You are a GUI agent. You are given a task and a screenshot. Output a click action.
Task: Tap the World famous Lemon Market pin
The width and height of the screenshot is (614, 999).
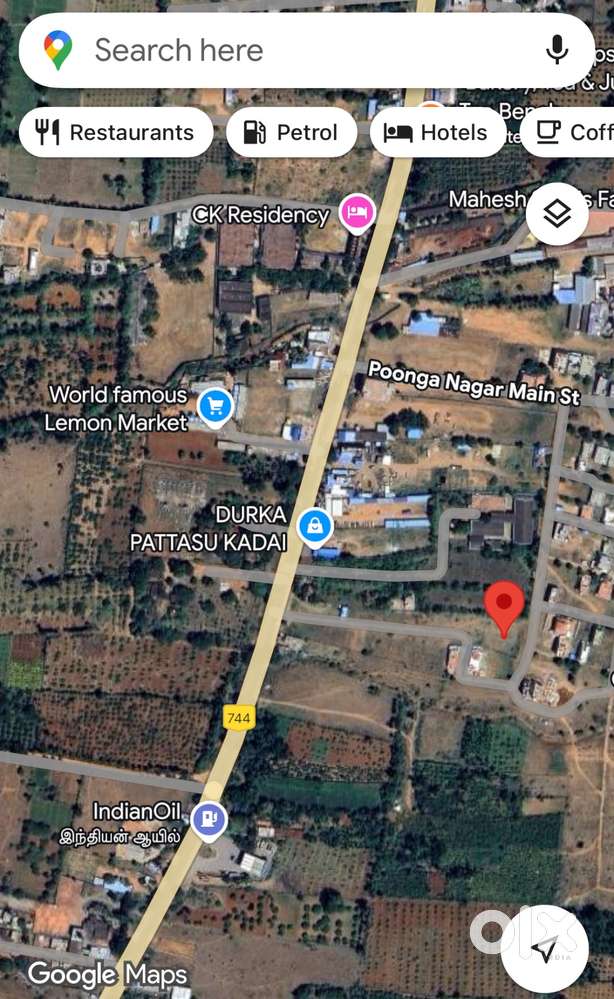(215, 406)
